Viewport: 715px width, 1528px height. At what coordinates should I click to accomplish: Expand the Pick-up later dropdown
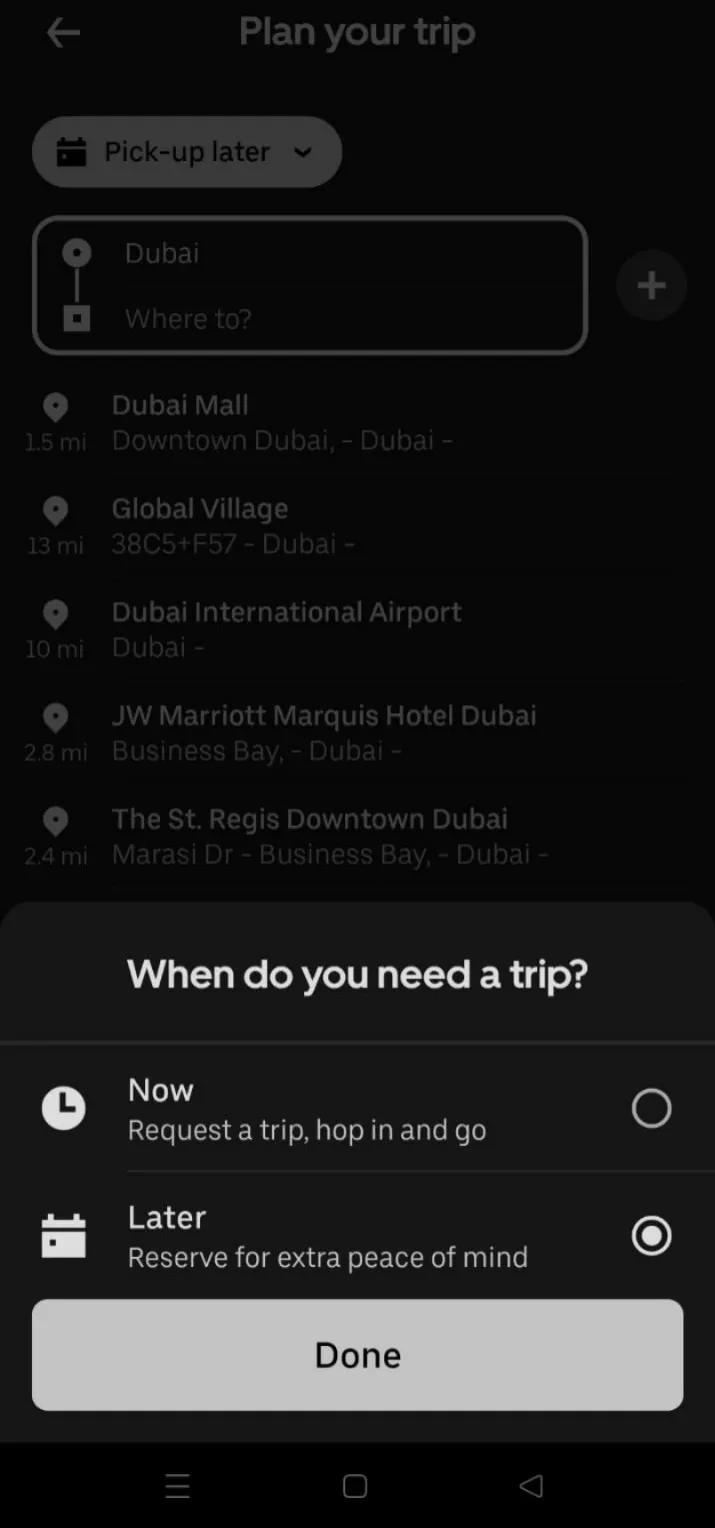[187, 152]
